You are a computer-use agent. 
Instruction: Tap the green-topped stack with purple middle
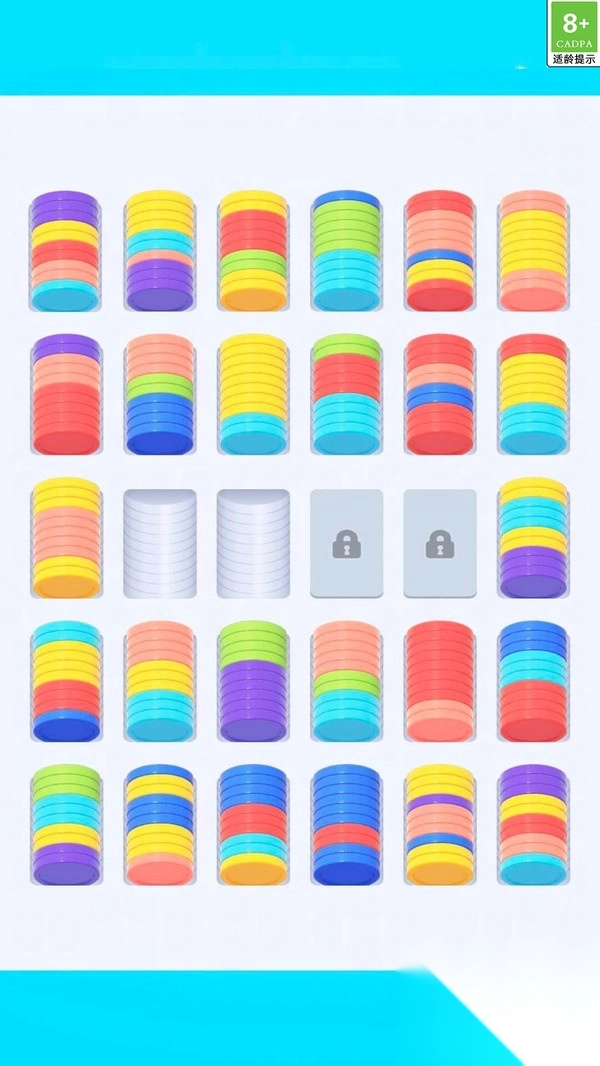[x=253, y=680]
